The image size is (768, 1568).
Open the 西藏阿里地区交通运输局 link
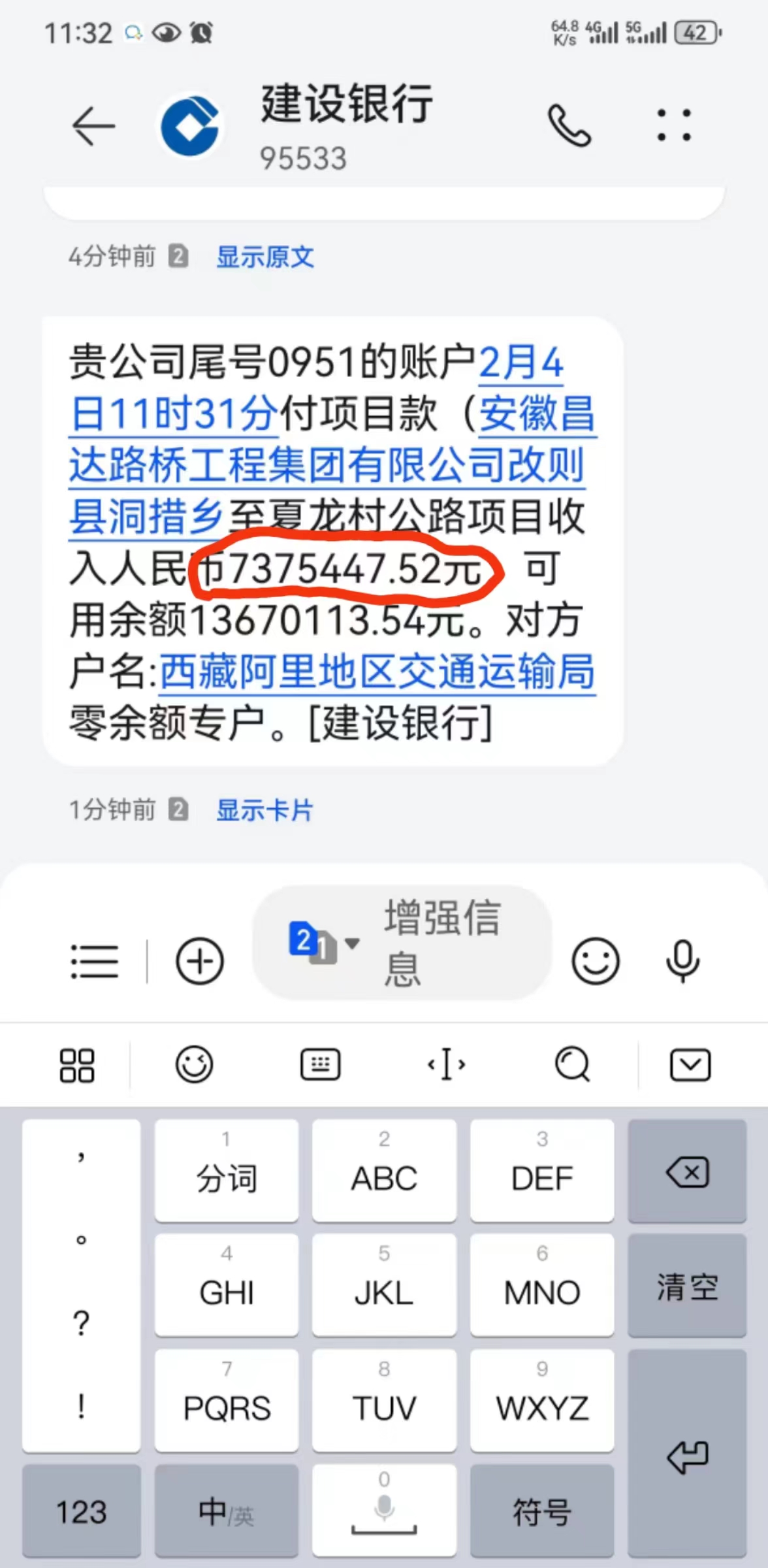pyautogui.click(x=377, y=672)
